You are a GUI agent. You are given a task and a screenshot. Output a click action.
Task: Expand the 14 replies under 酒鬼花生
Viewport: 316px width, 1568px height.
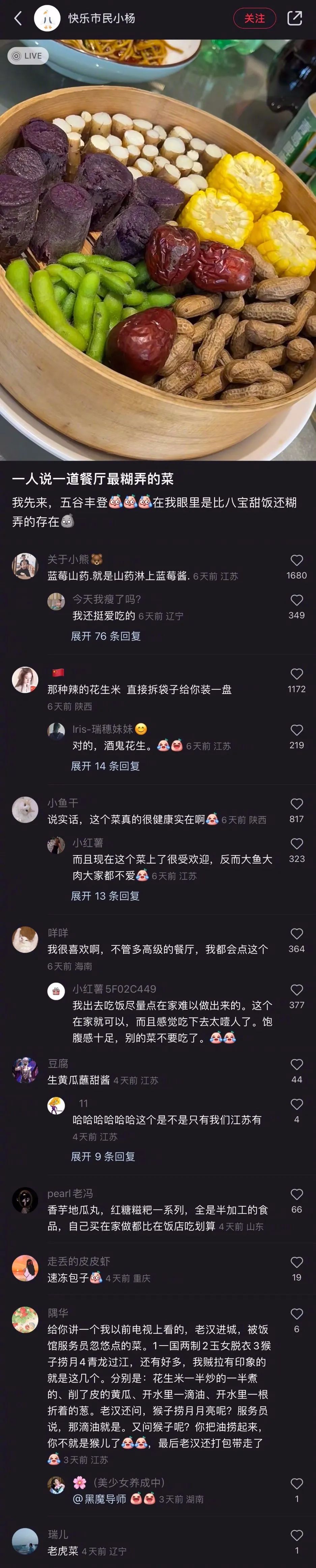click(x=105, y=766)
